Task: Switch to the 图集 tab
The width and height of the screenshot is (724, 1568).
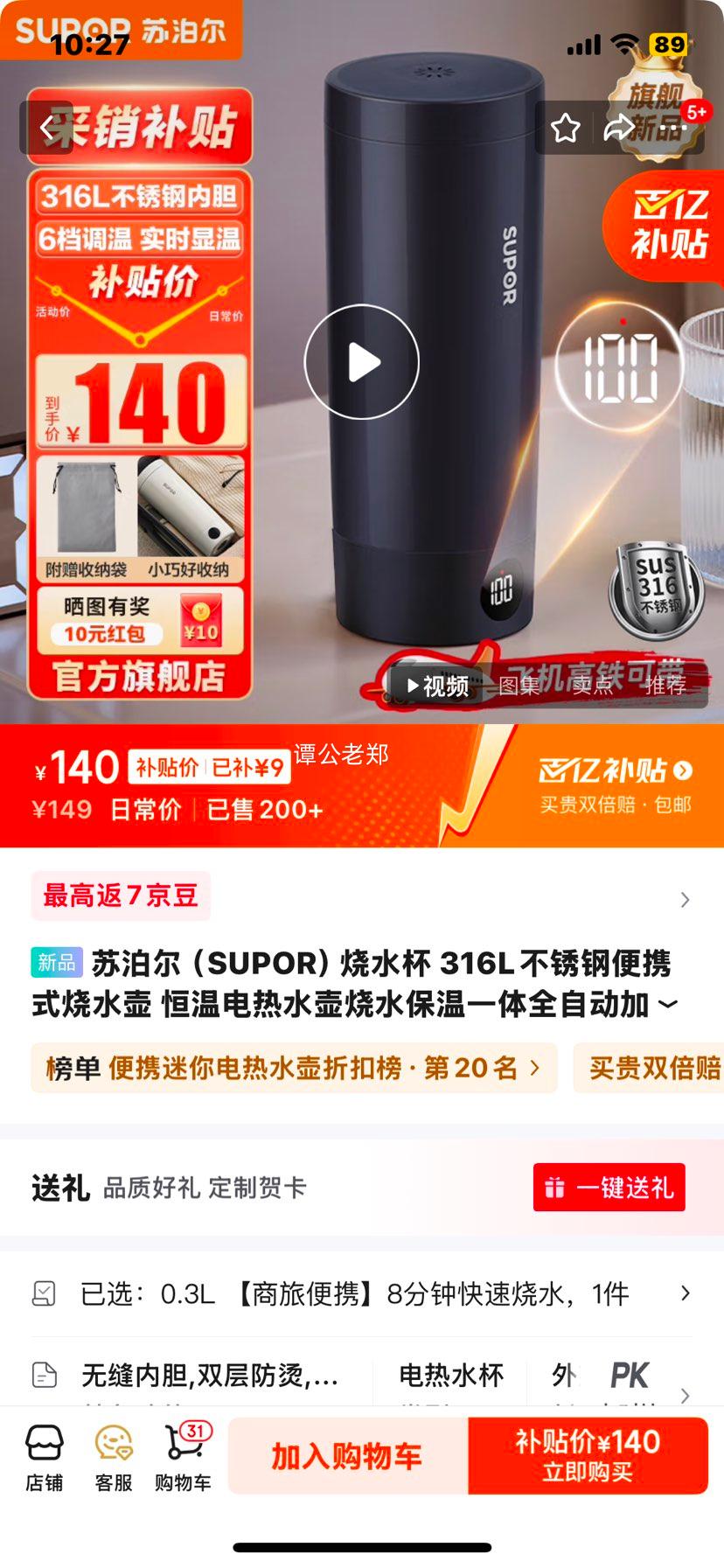Action: (519, 687)
